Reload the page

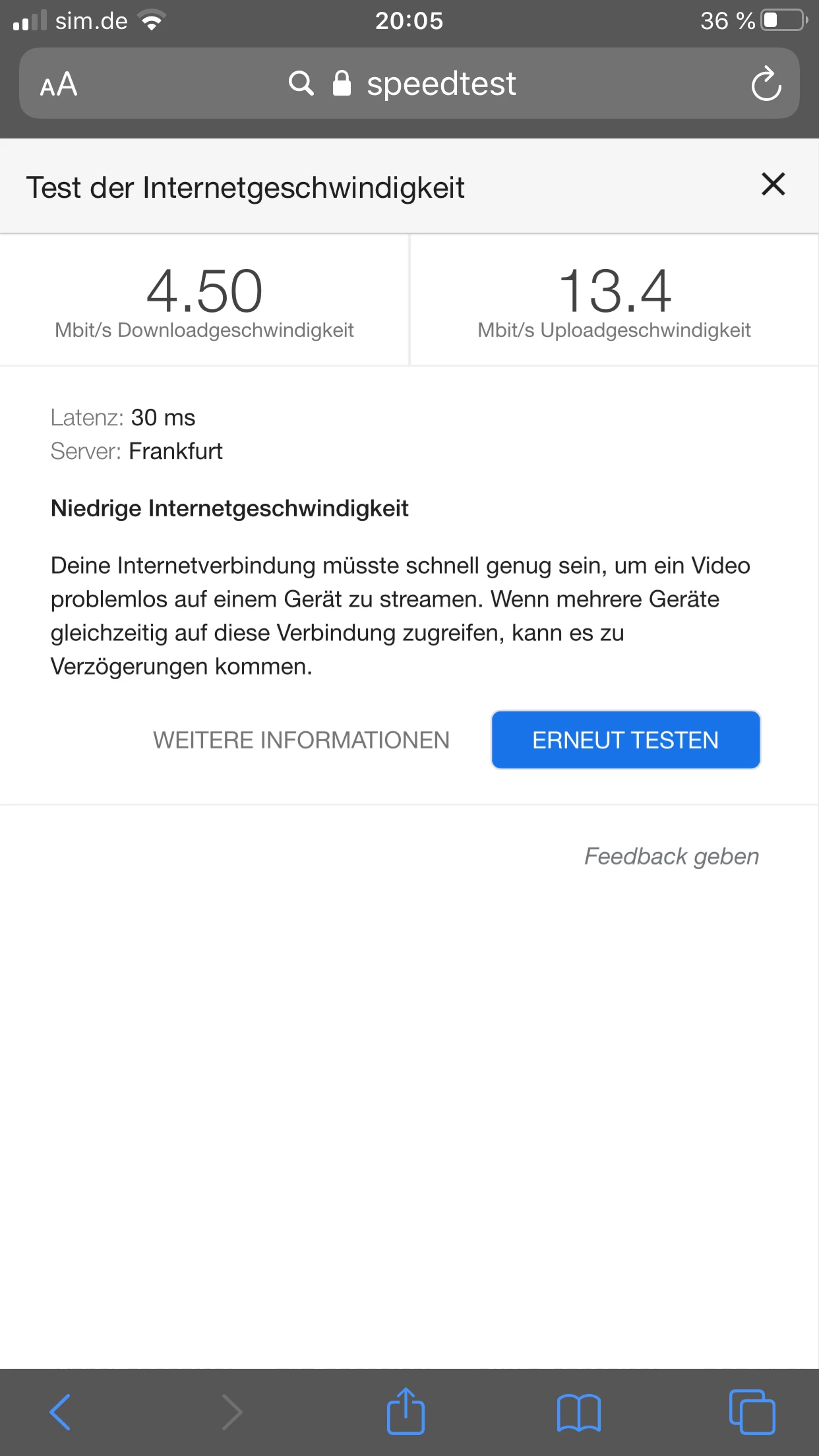pyautogui.click(x=766, y=84)
